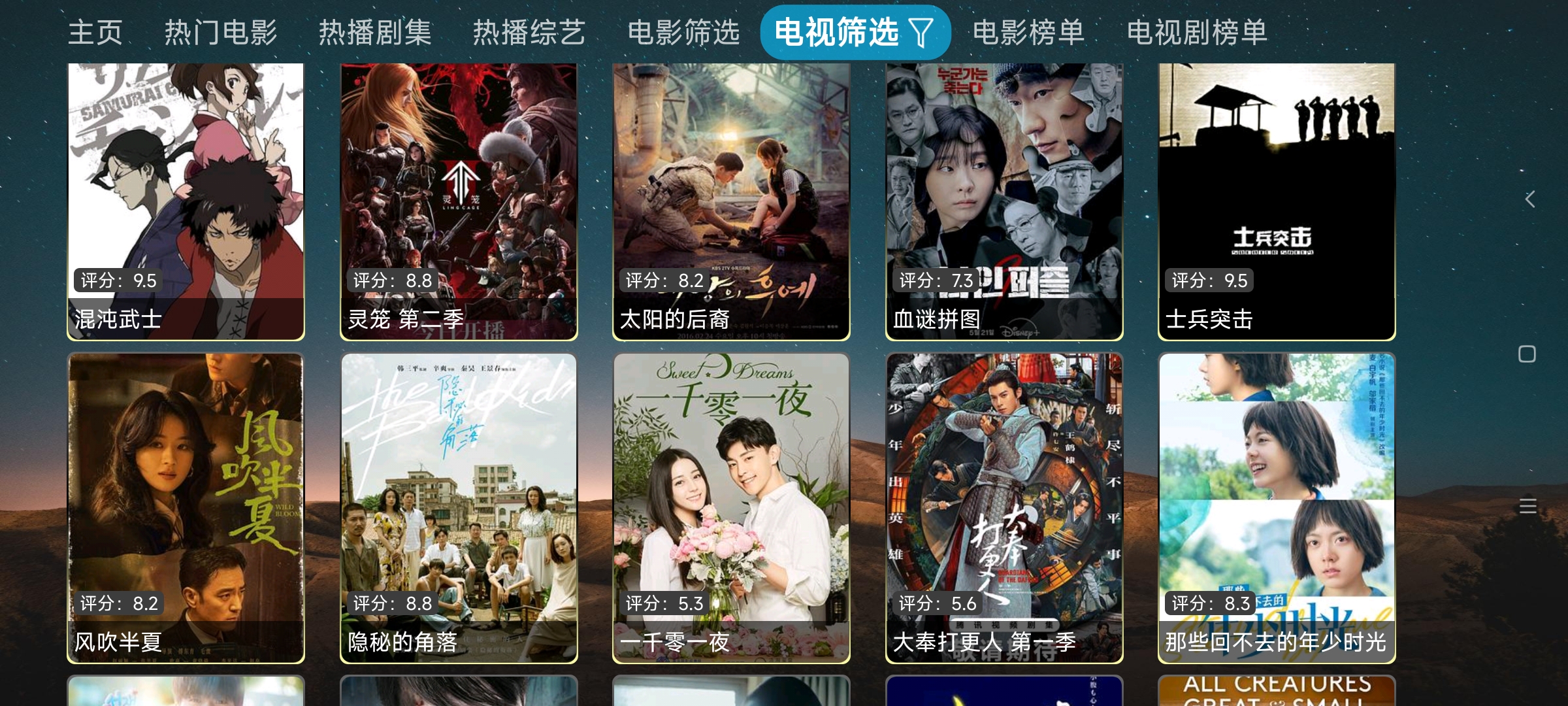Select the 太阳的后裔 drama card

tap(731, 201)
